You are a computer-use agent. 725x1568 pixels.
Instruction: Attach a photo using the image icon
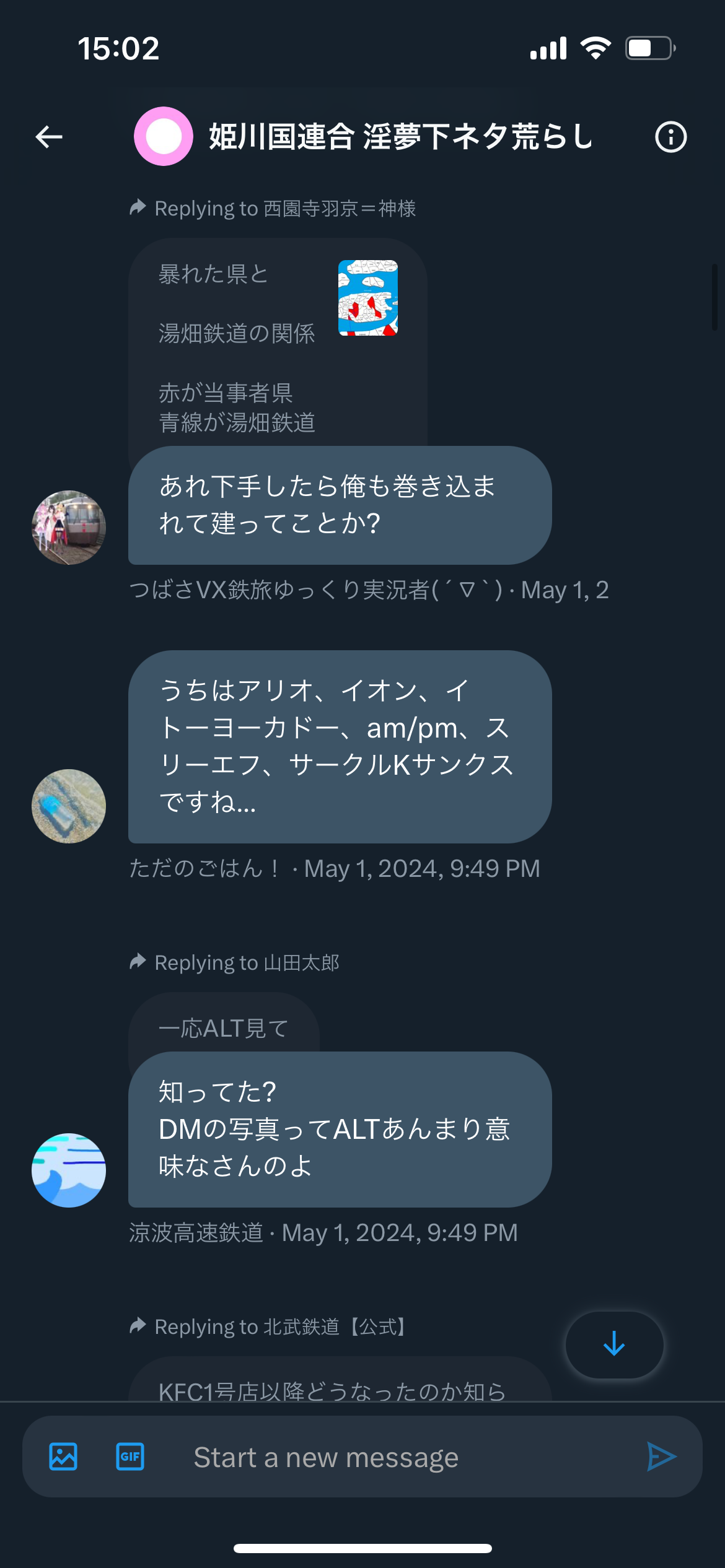(x=63, y=1457)
